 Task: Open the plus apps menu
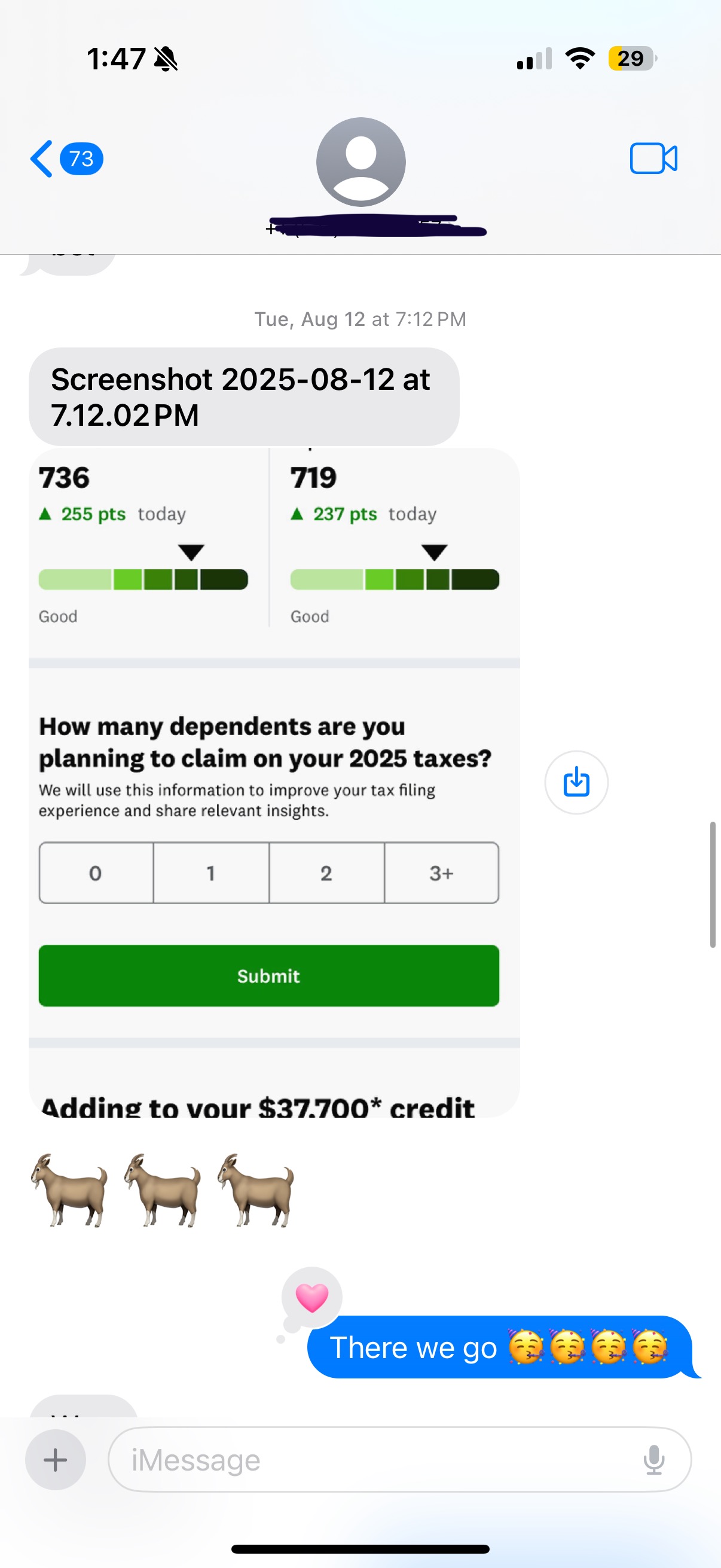(56, 1460)
